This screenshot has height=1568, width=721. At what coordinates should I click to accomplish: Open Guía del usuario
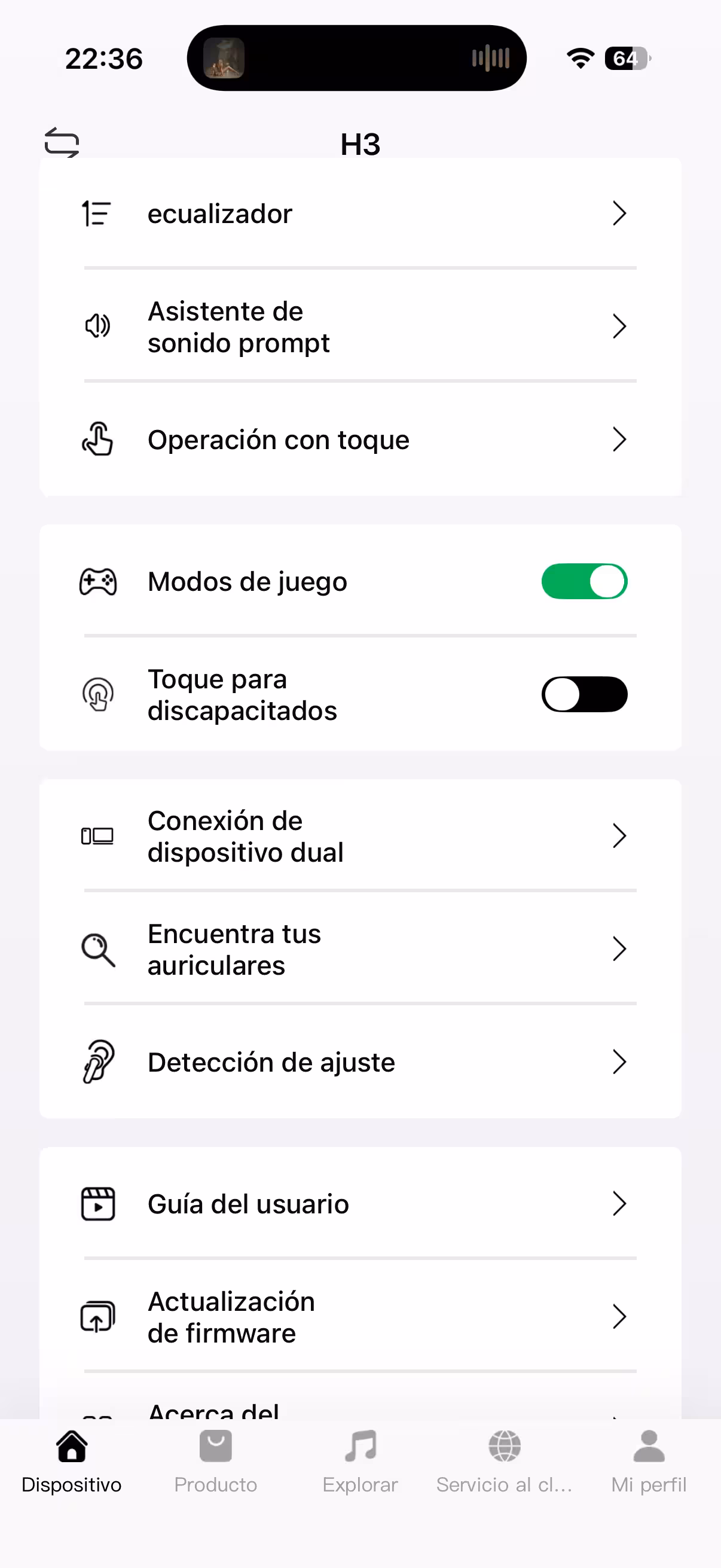coord(359,1203)
